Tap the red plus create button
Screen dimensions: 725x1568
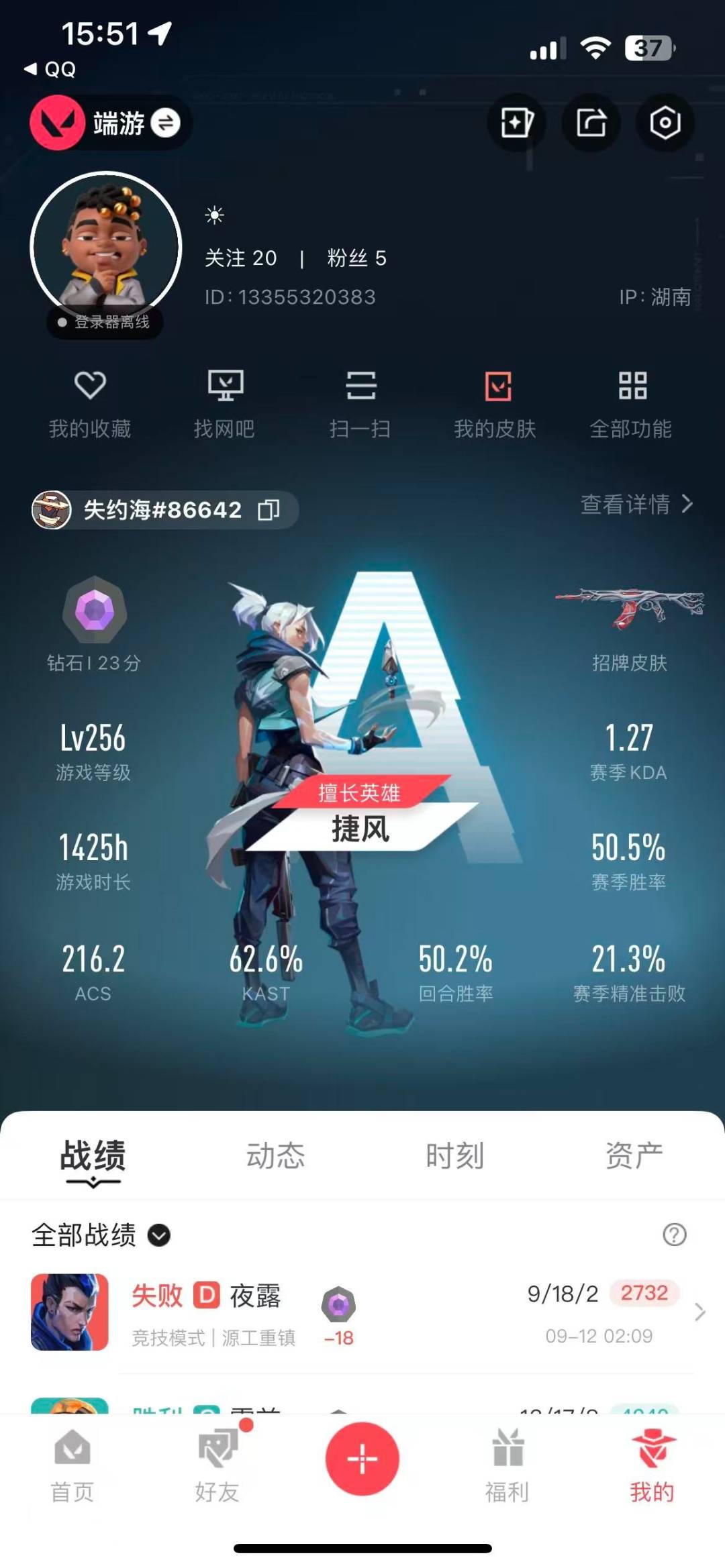(362, 1459)
